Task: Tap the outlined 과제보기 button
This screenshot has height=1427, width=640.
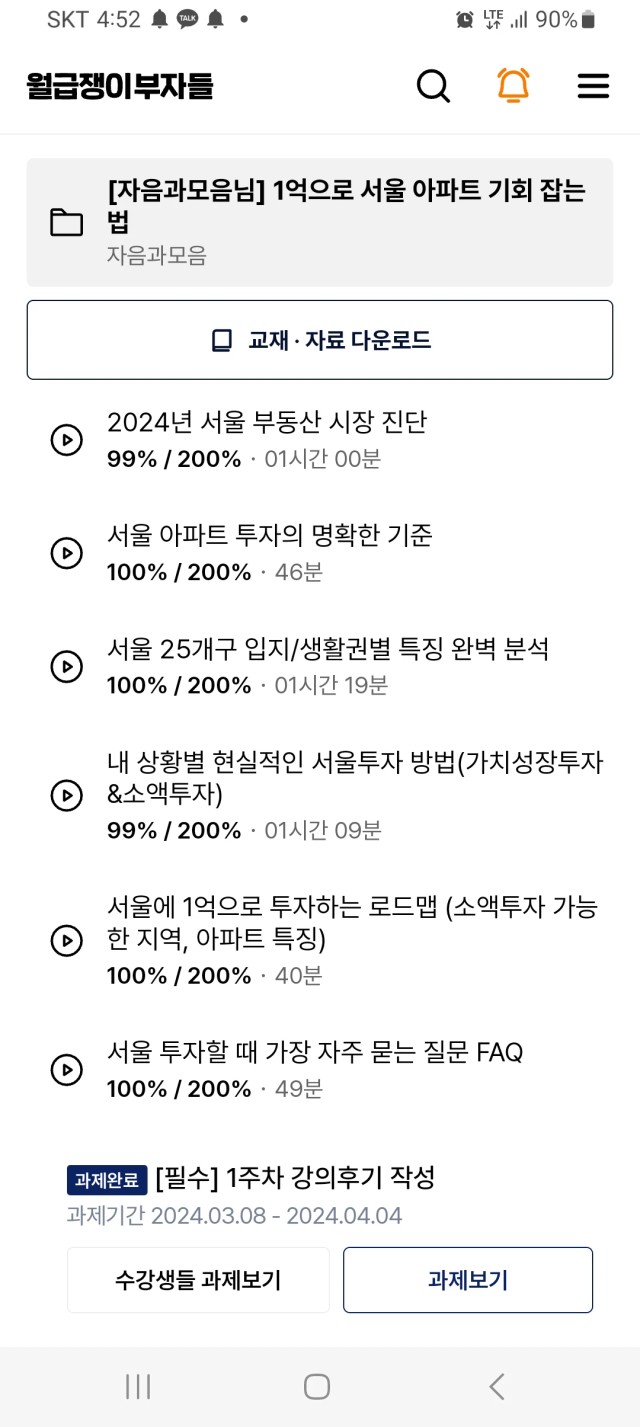Action: [468, 1280]
